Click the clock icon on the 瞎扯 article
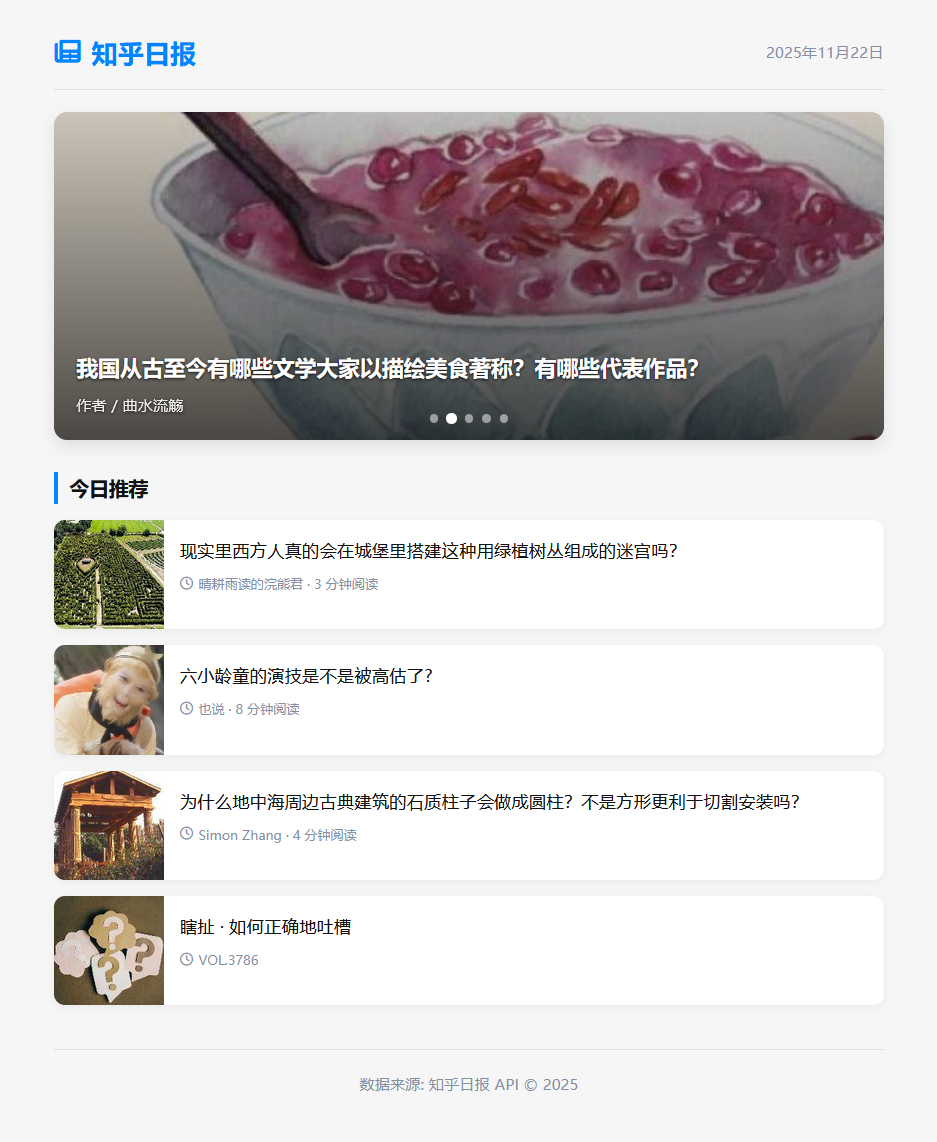 184,959
